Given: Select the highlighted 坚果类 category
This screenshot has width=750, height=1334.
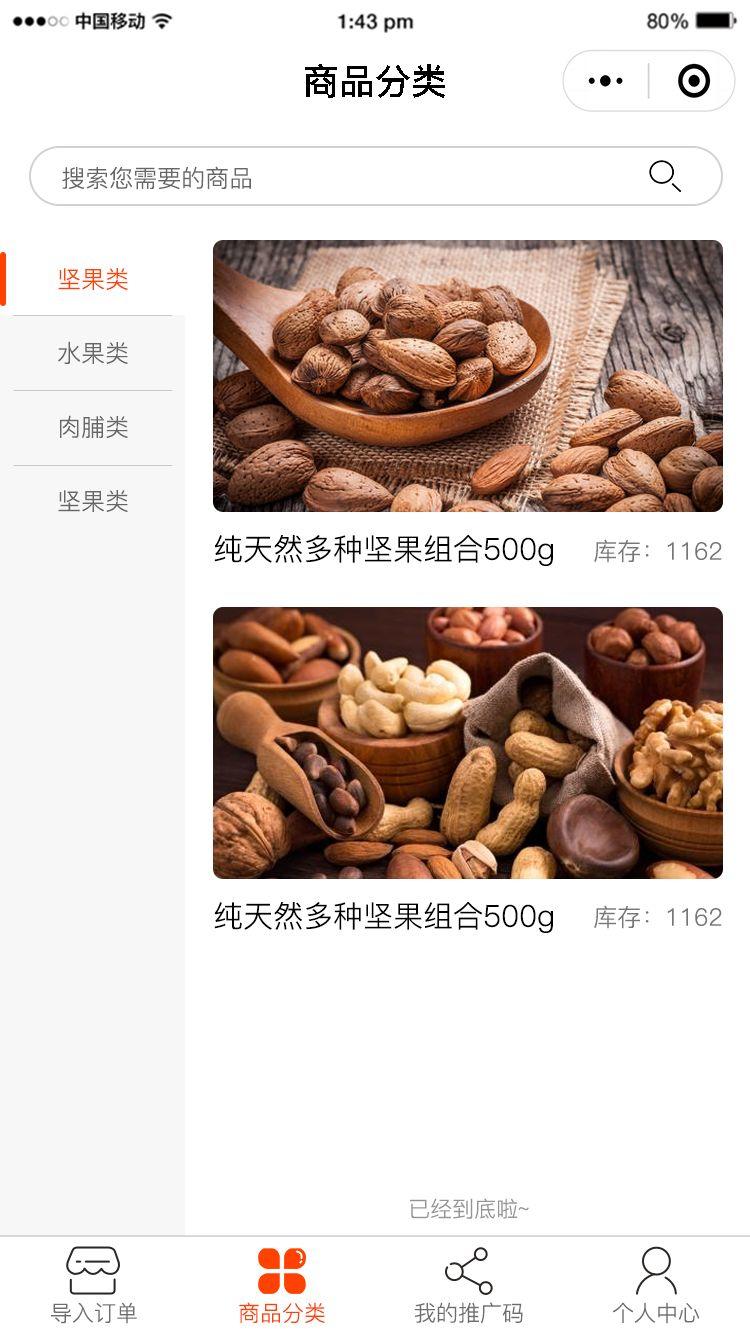Looking at the screenshot, I should [x=91, y=280].
